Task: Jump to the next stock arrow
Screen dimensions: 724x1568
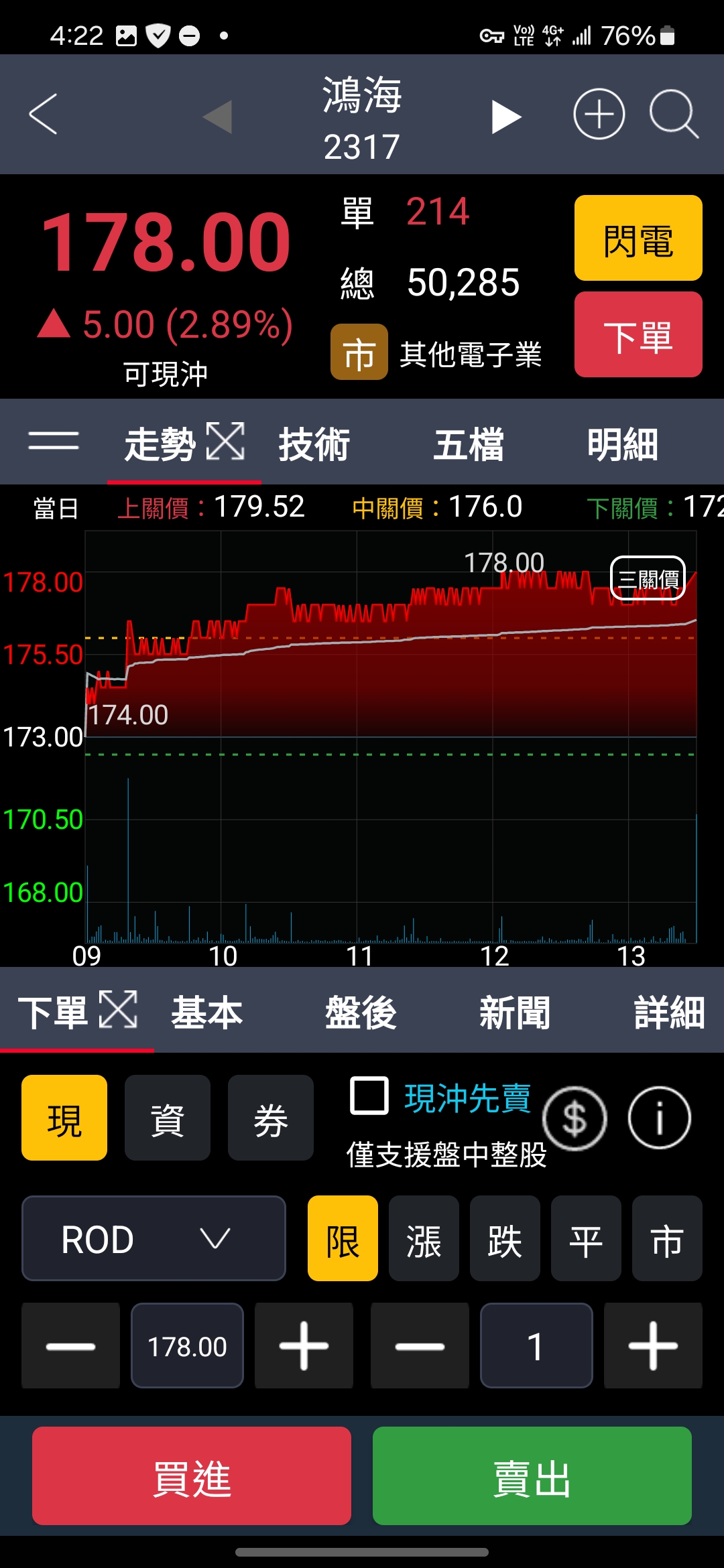Action: pyautogui.click(x=506, y=117)
